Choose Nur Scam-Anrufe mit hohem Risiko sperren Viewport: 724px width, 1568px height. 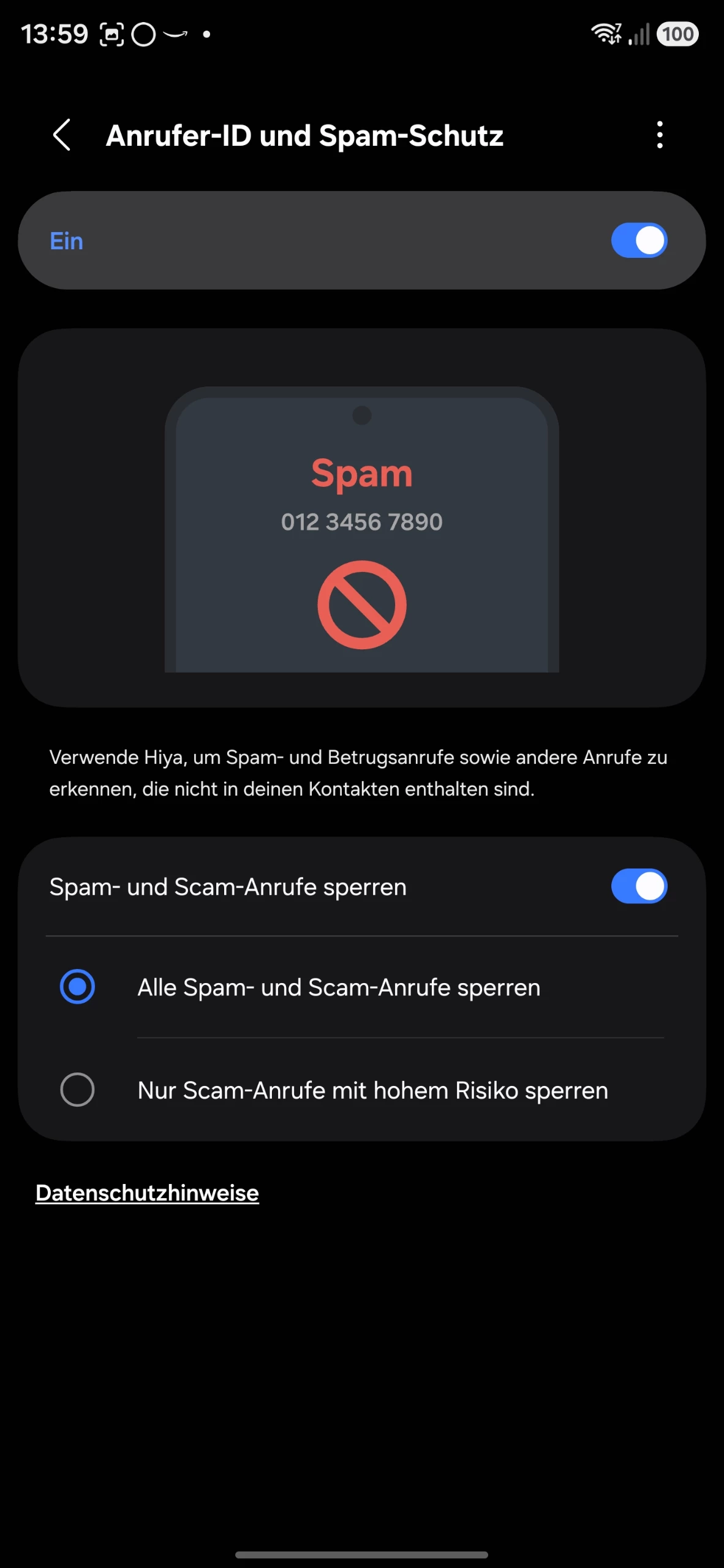pos(78,1090)
